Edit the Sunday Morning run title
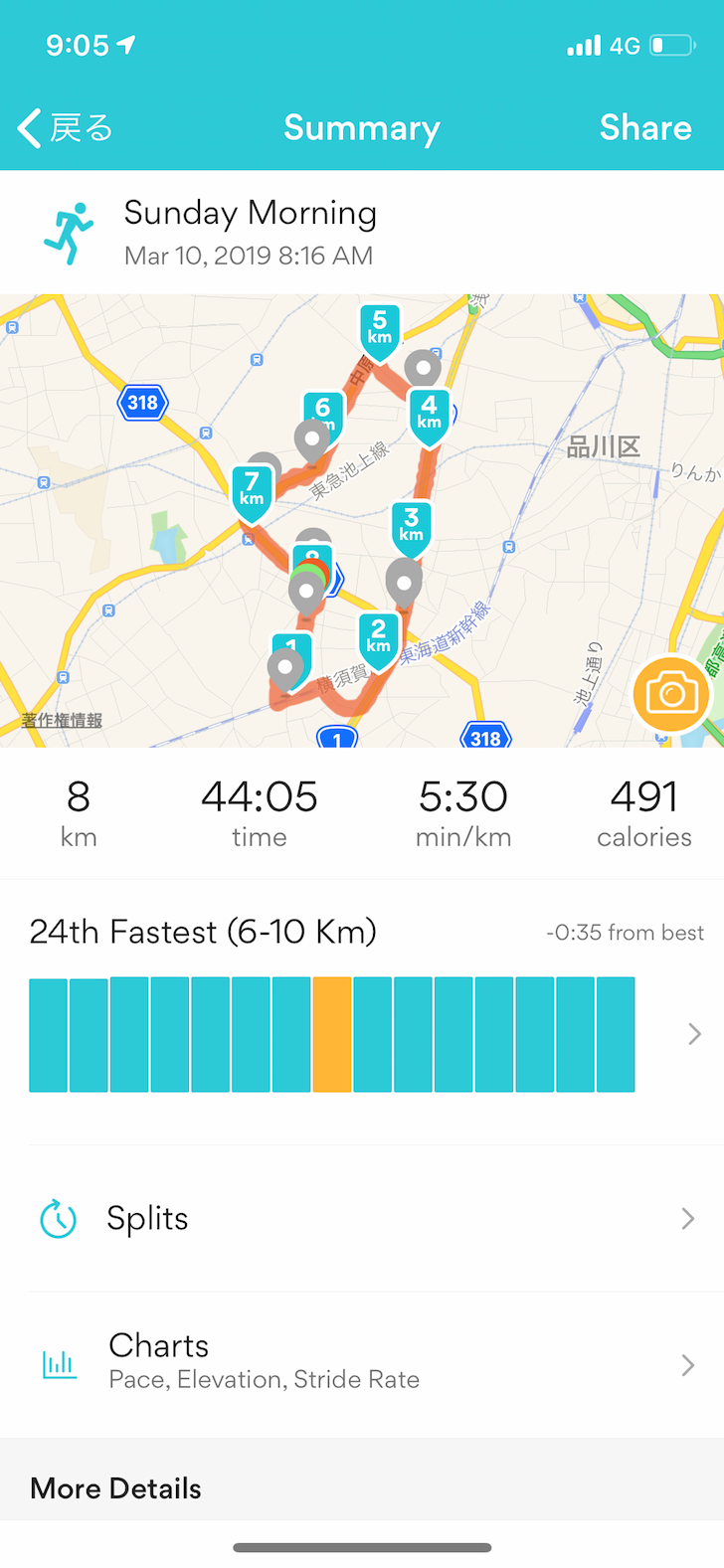724x1568 pixels. coord(250,213)
